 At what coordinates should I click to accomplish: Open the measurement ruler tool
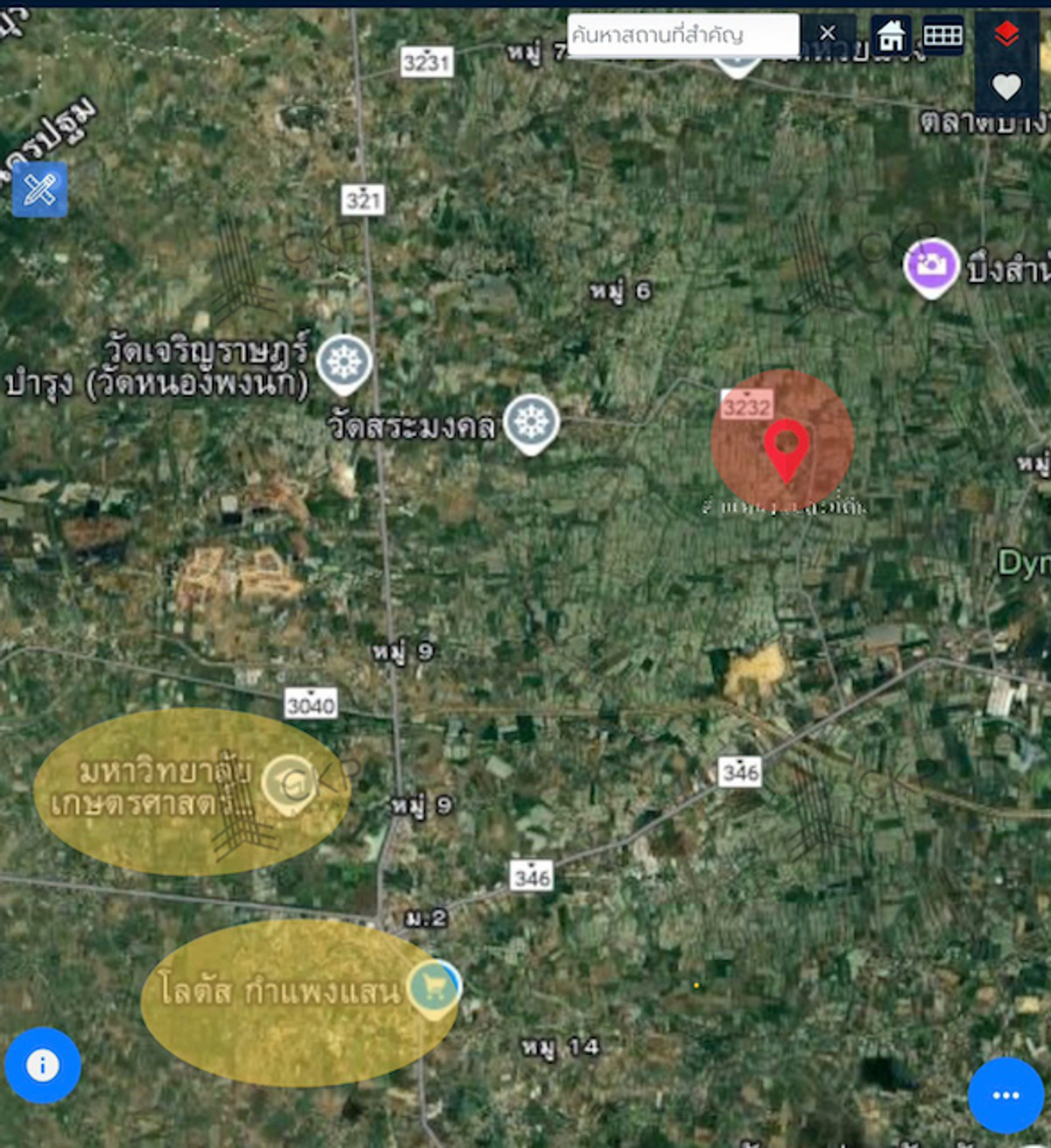pyautogui.click(x=943, y=35)
